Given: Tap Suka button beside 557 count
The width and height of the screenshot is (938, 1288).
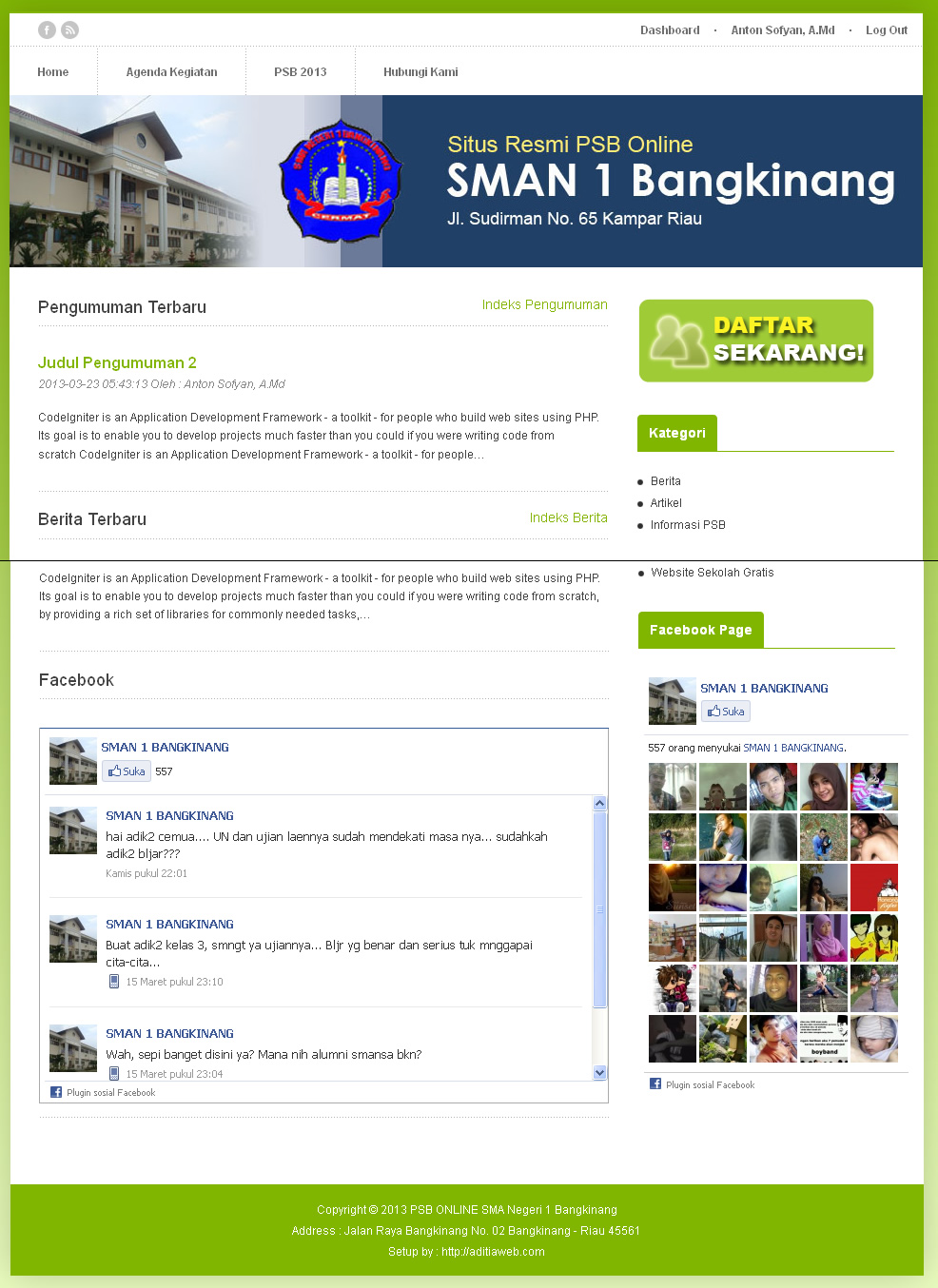Looking at the screenshot, I should (x=127, y=771).
